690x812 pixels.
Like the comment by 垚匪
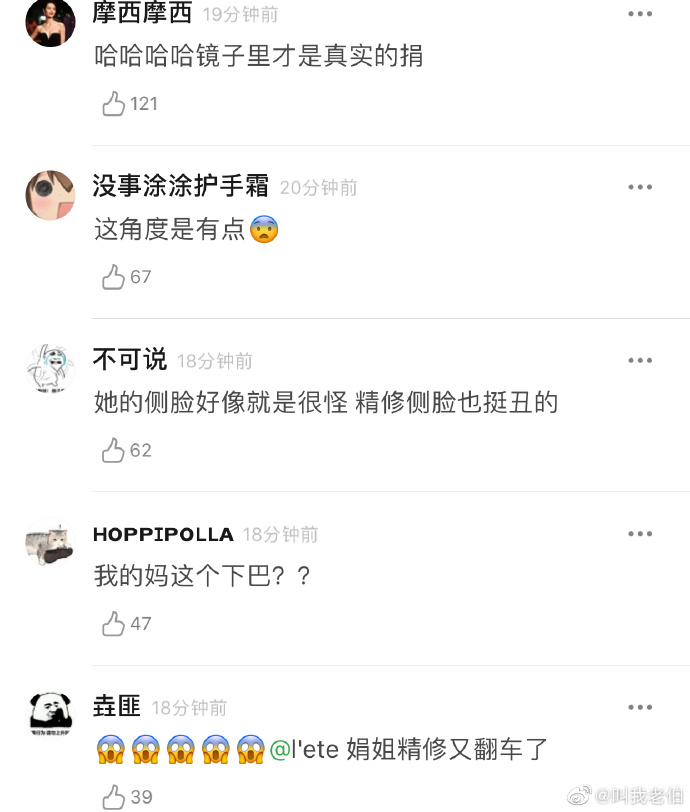[114, 797]
